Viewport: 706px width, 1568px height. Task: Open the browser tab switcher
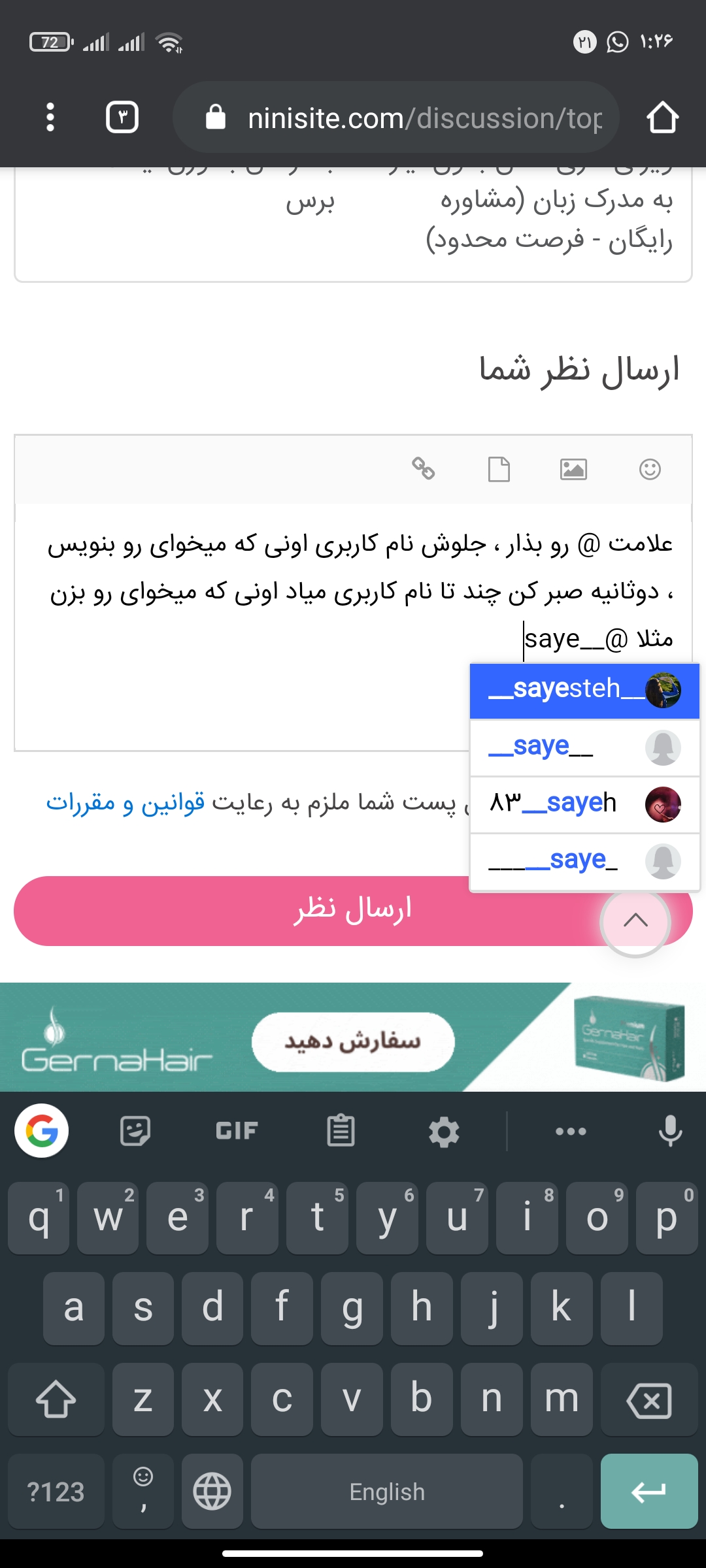pyautogui.click(x=122, y=118)
